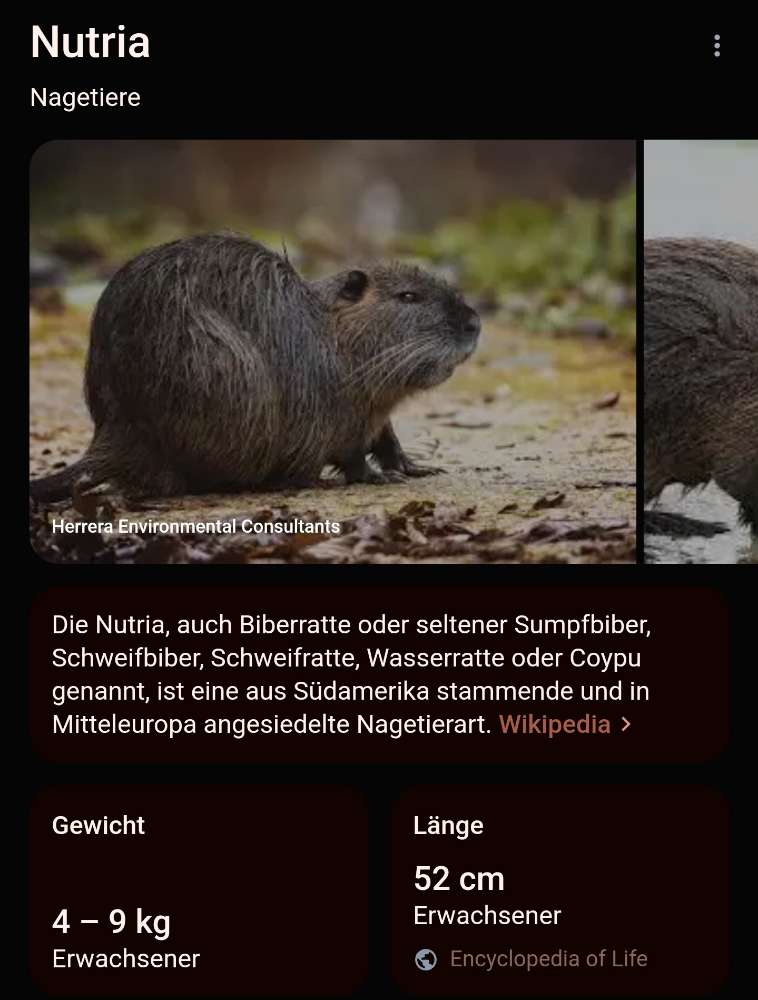Select the weight value 4 – 9 kg
Image resolution: width=758 pixels, height=1000 pixels.
click(x=110, y=921)
